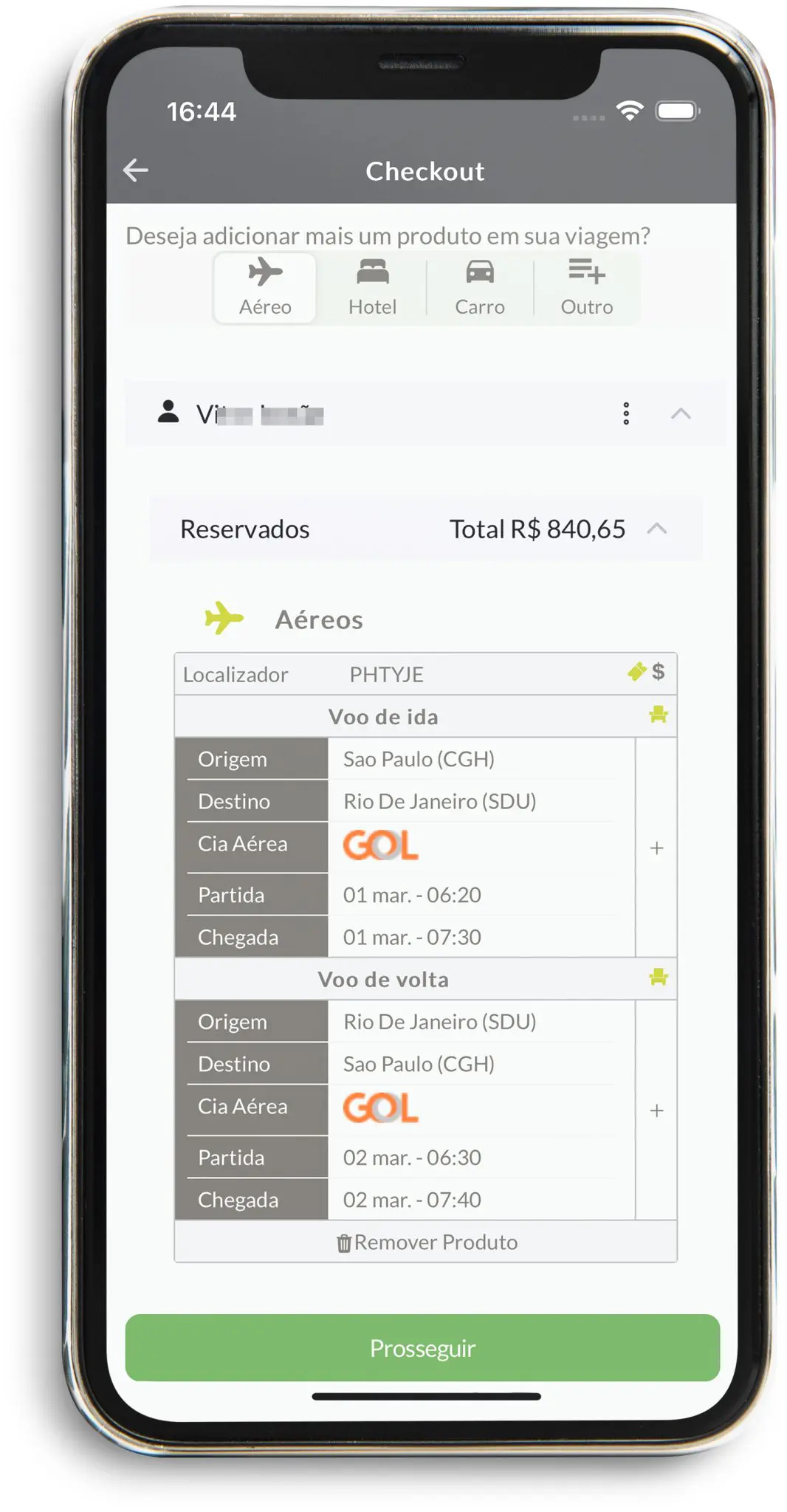Add a Hotel to the trip

[x=372, y=287]
